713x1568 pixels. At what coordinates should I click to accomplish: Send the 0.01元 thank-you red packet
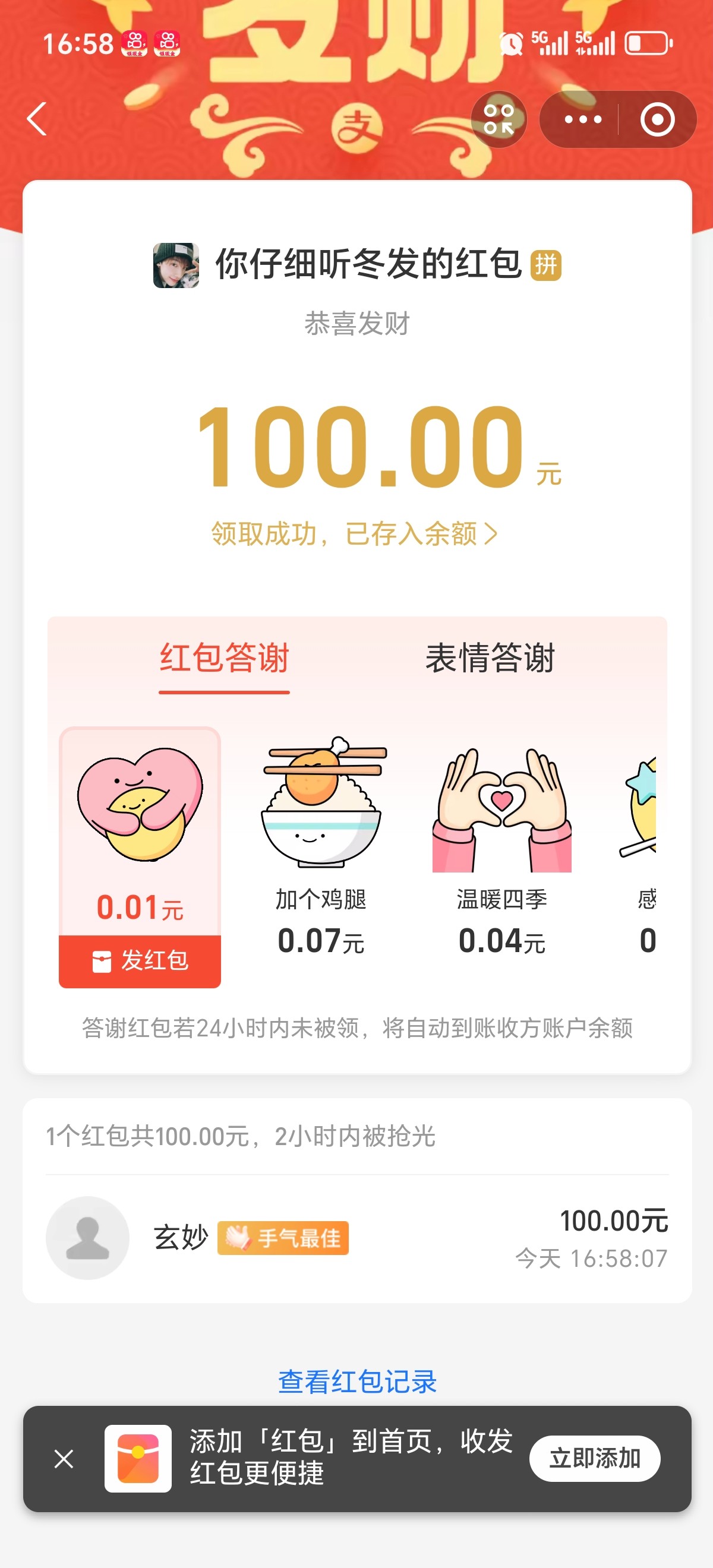pos(140,960)
